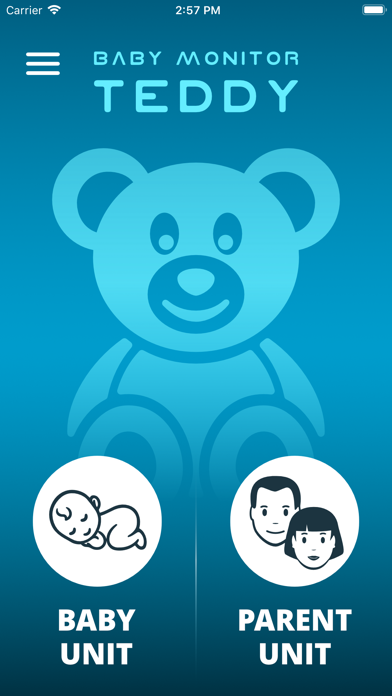Select Baby Unit mode
The width and height of the screenshot is (392, 696).
(97, 521)
